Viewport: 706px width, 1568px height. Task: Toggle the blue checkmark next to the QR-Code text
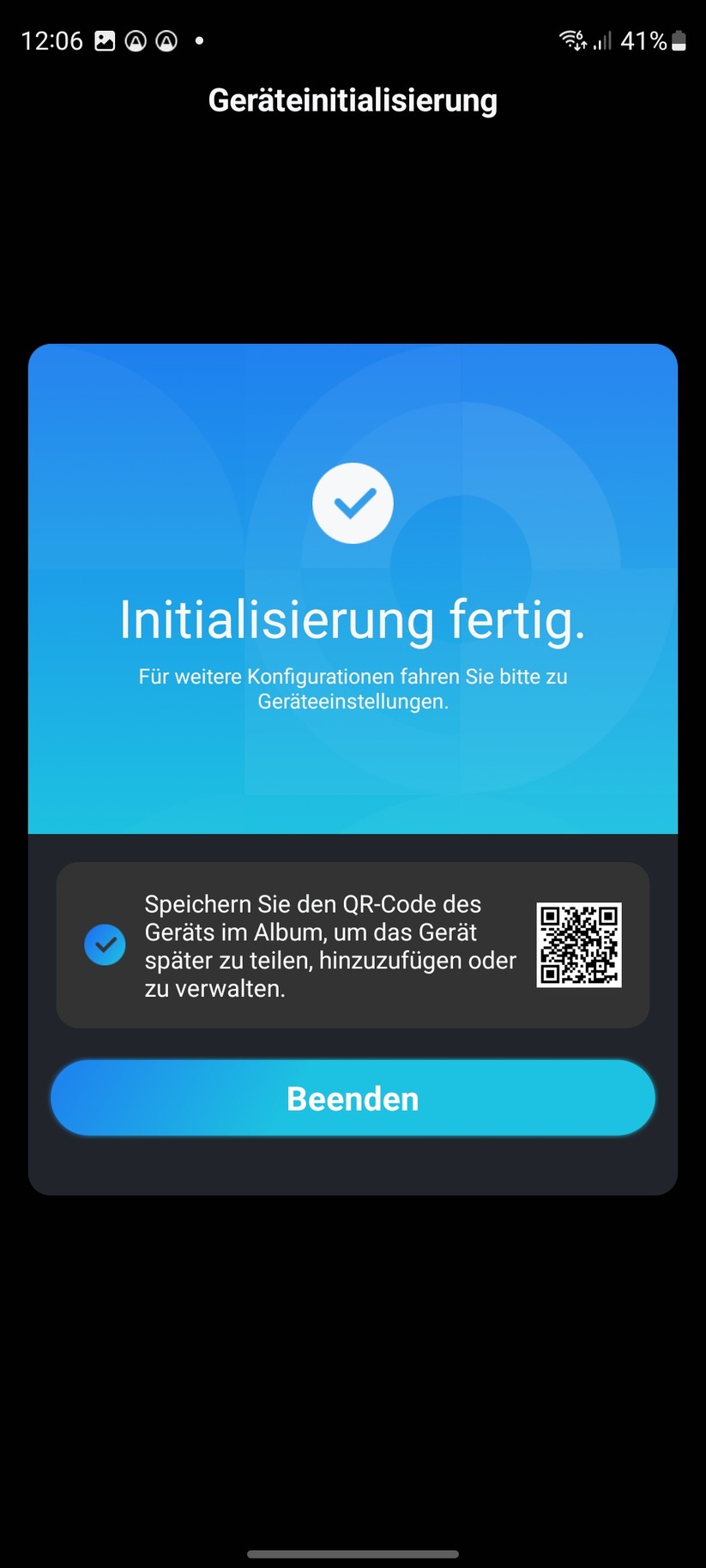(x=105, y=944)
